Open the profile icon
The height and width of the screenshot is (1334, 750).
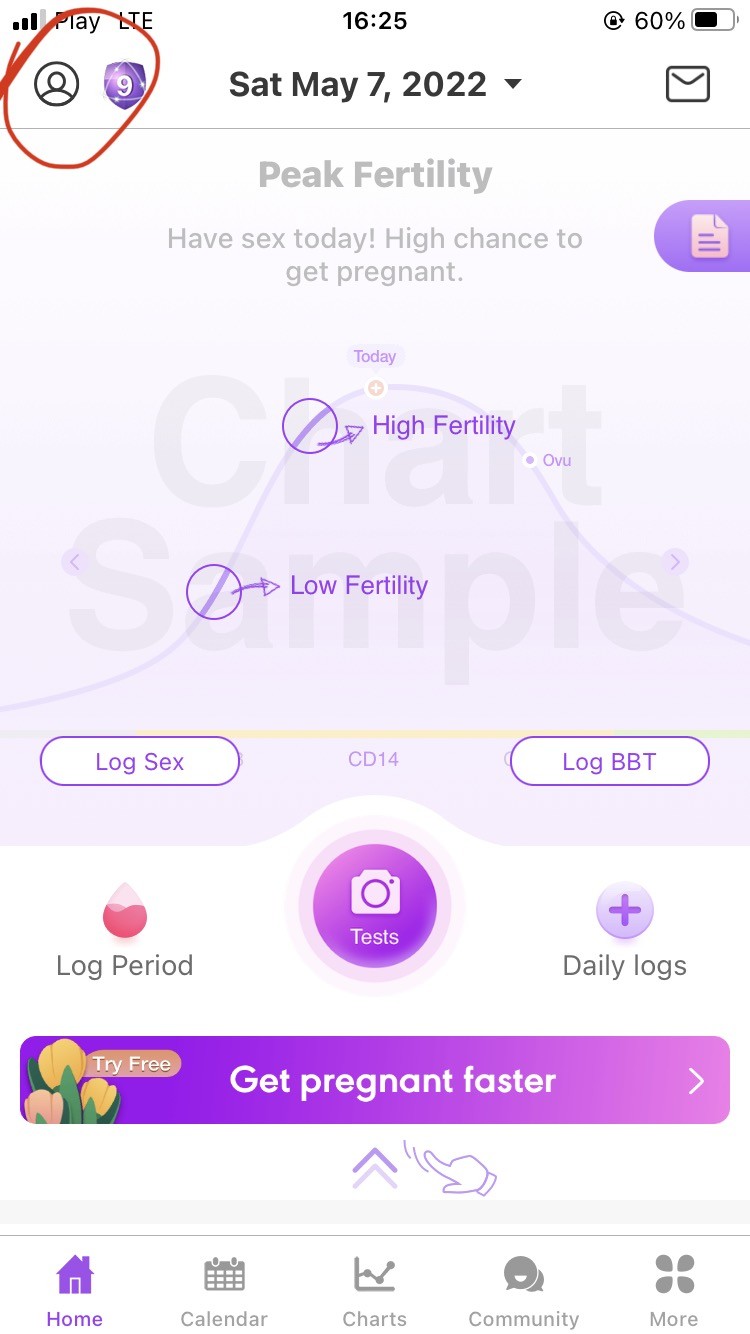click(x=56, y=85)
